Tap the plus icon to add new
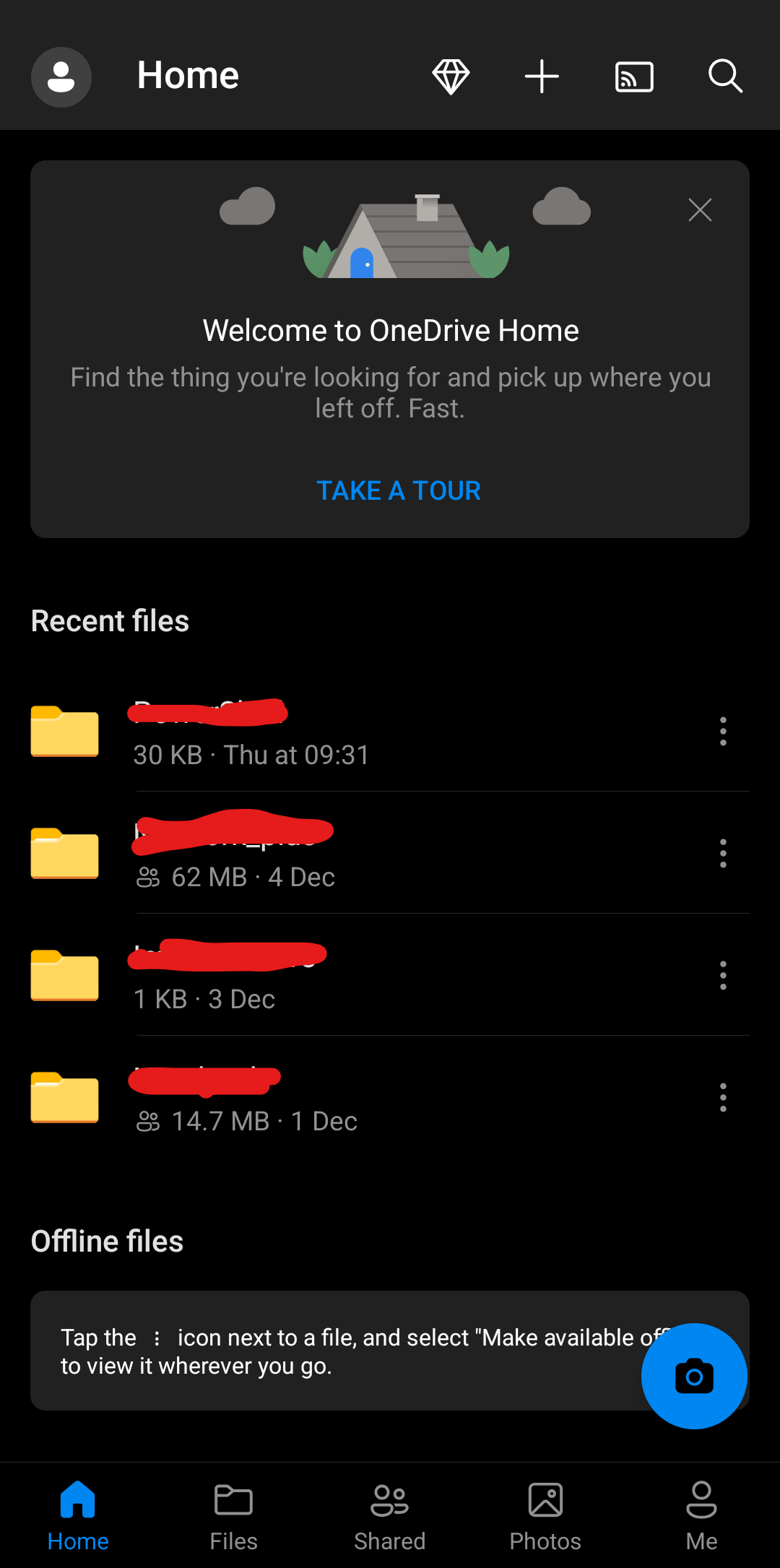 pyautogui.click(x=542, y=77)
